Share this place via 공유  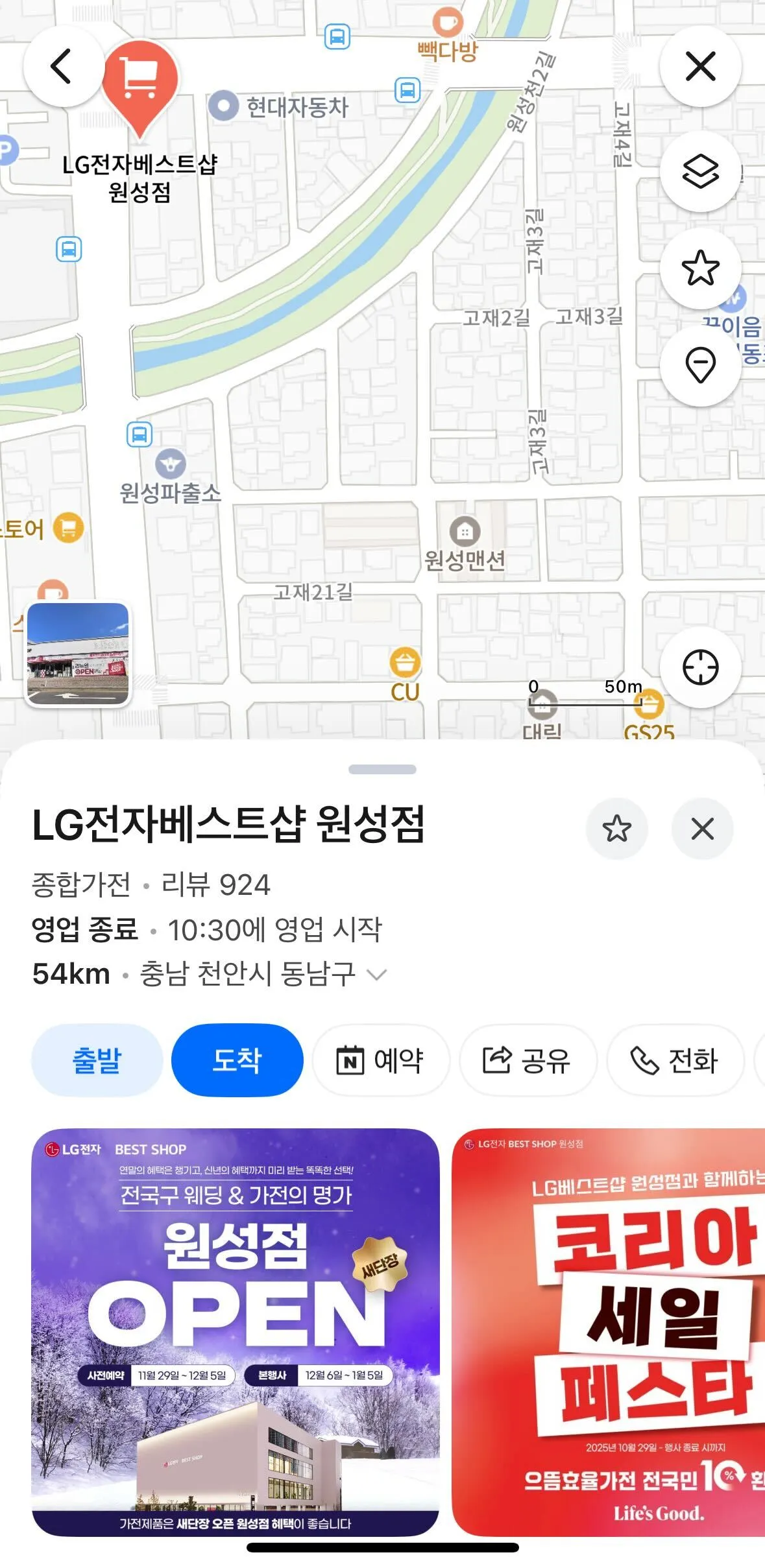pyautogui.click(x=528, y=1060)
